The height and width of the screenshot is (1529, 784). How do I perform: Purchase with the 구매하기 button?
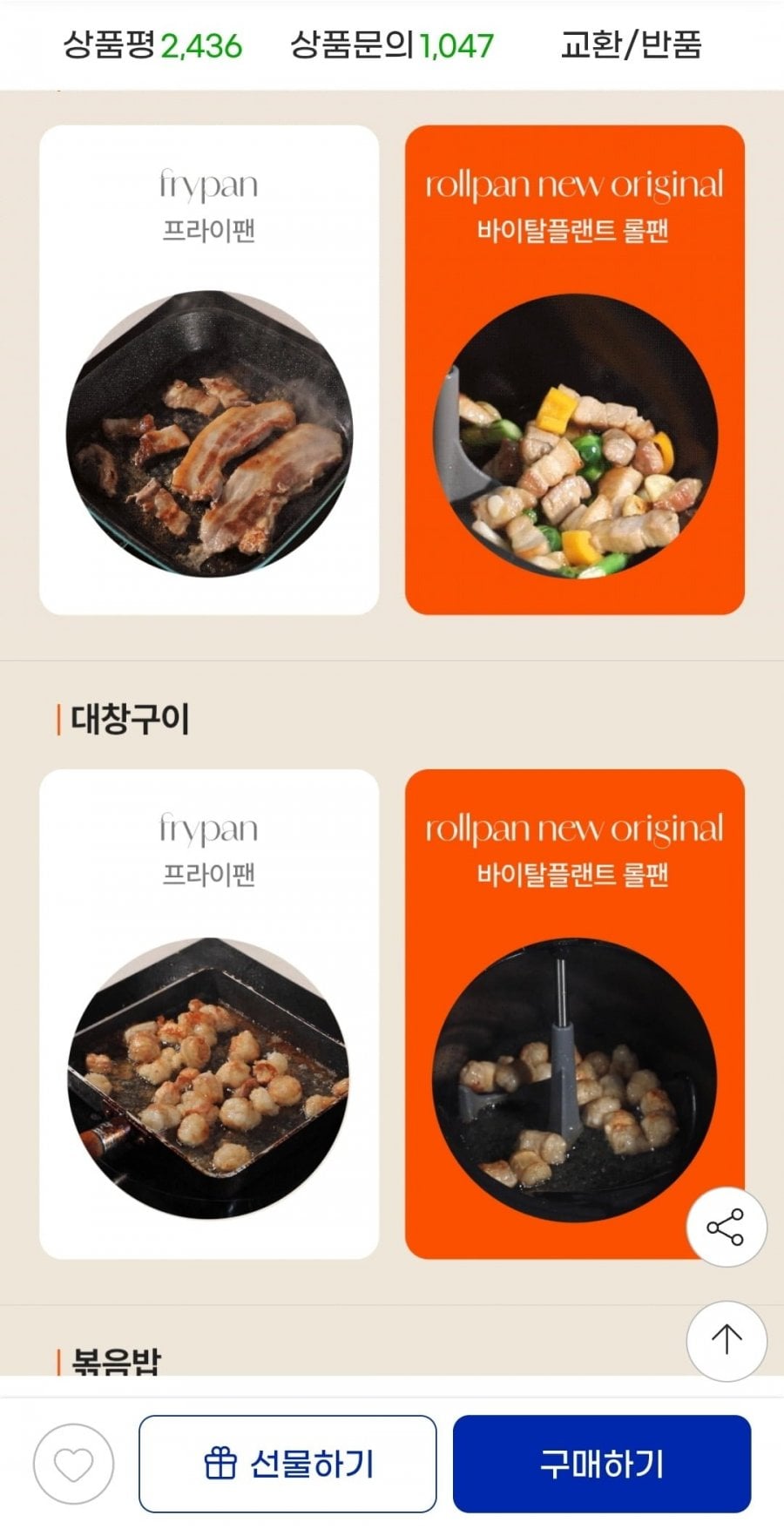(601, 1464)
